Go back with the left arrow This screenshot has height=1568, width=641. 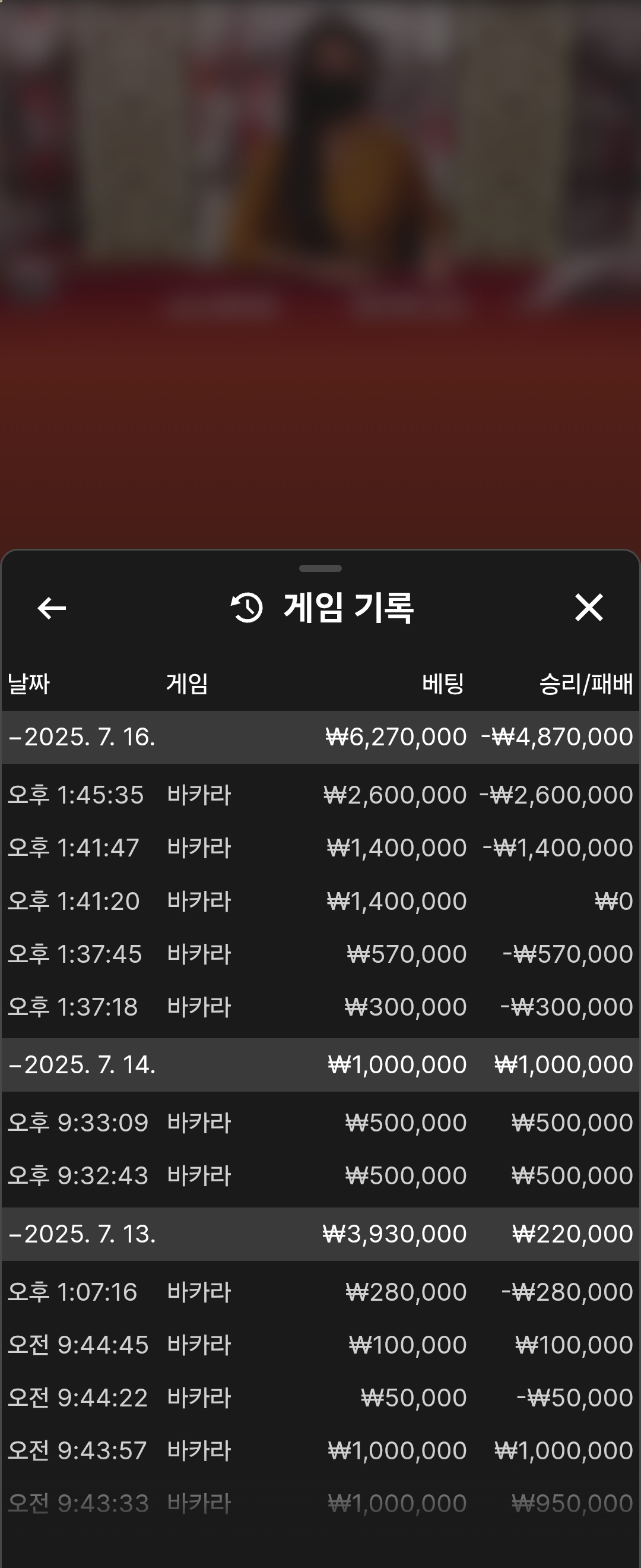52,608
